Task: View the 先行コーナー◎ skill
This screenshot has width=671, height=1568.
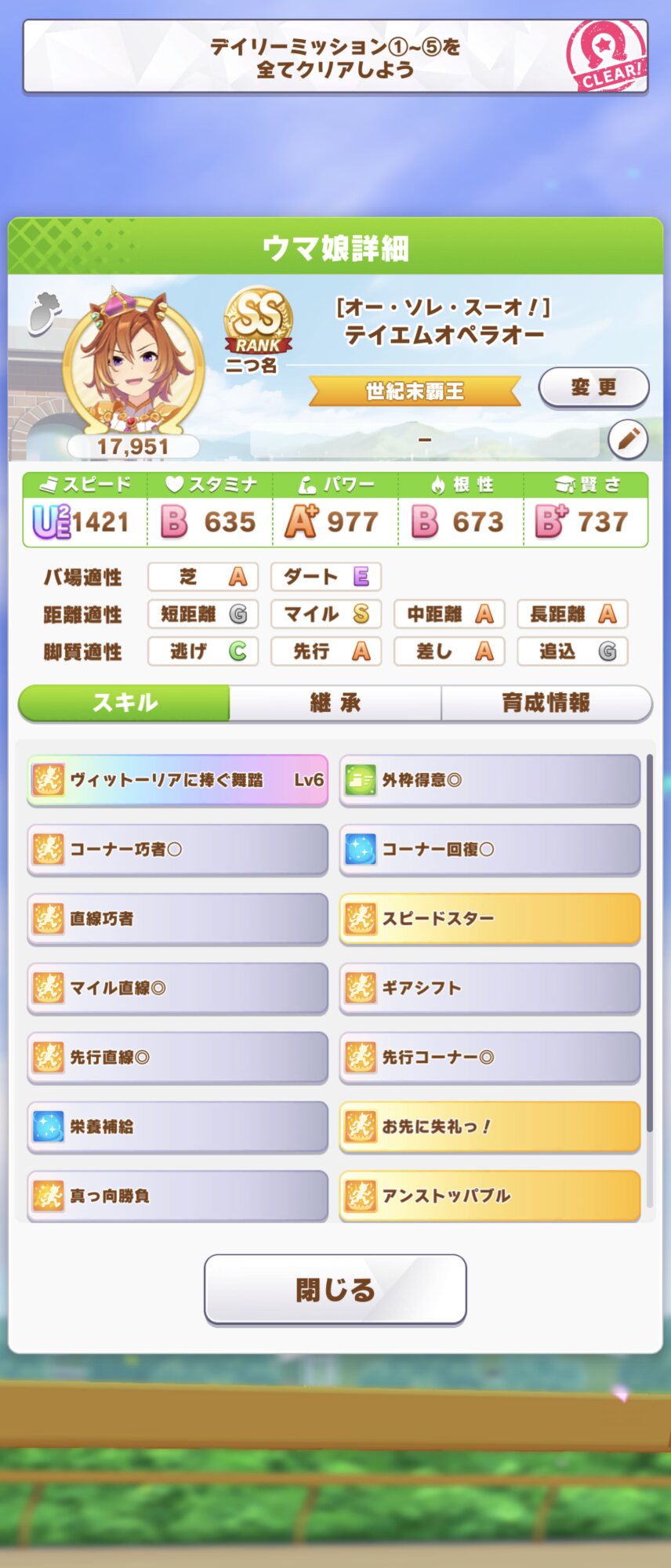Action: point(489,1057)
